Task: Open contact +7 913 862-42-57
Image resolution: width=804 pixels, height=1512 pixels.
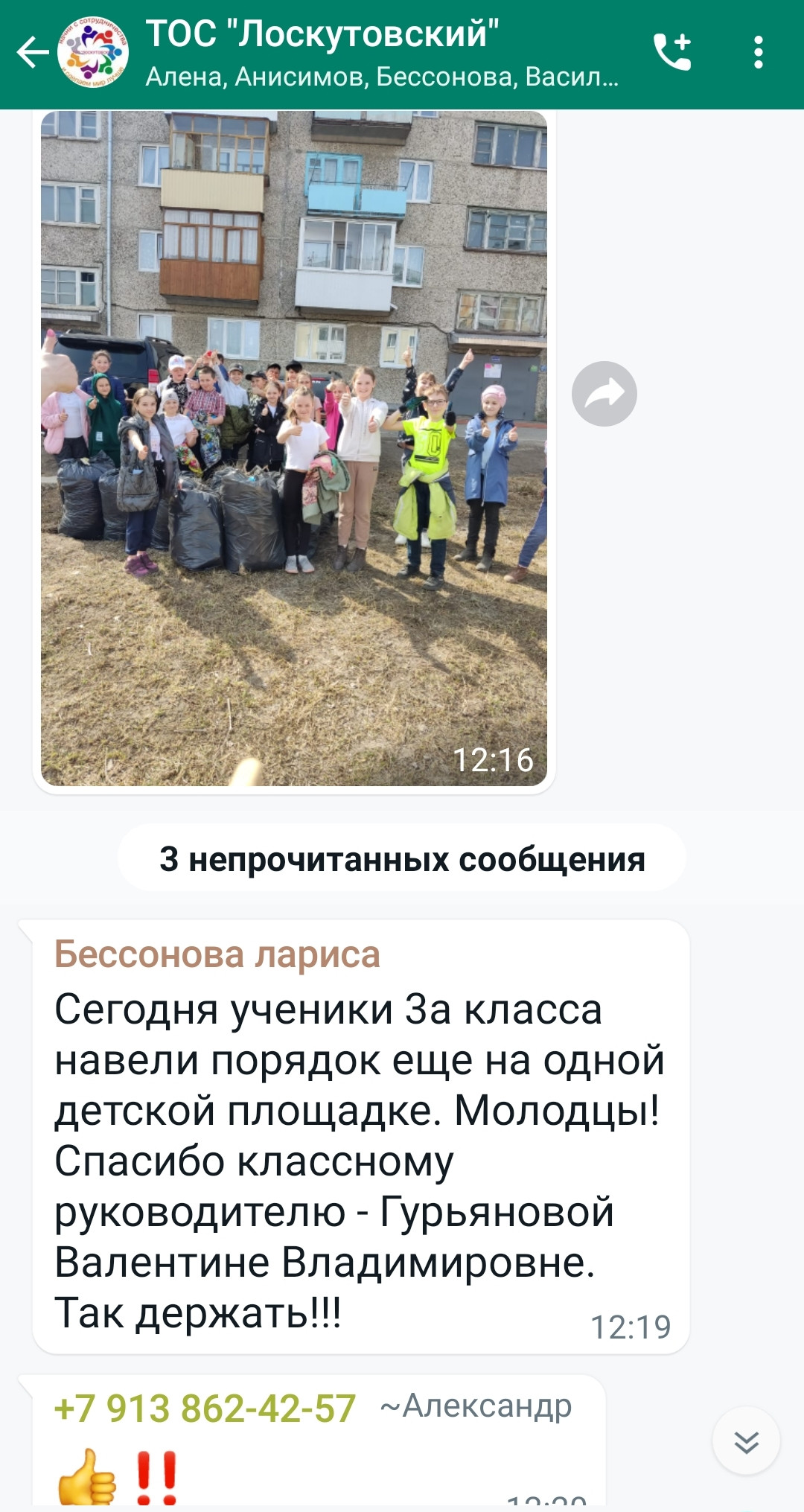Action: (x=205, y=1409)
